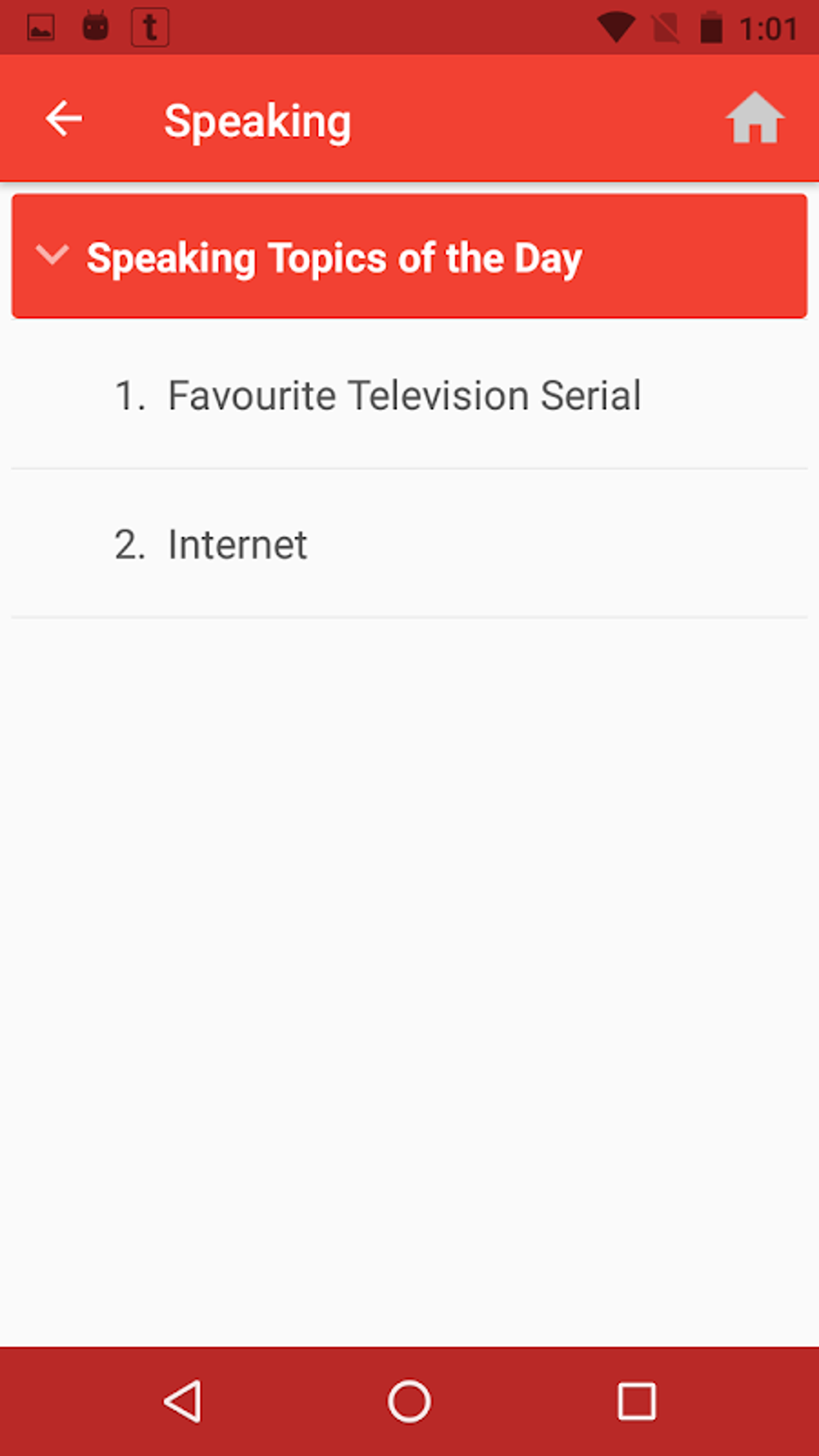Tap the SIM card status icon
The width and height of the screenshot is (819, 1456).
(x=664, y=25)
